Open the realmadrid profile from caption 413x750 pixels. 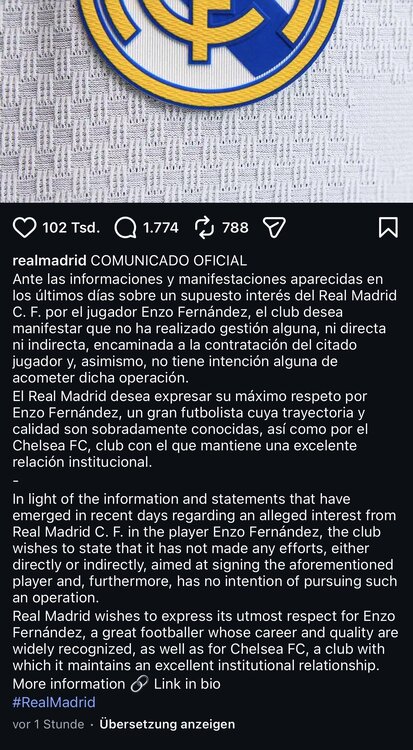[49, 261]
